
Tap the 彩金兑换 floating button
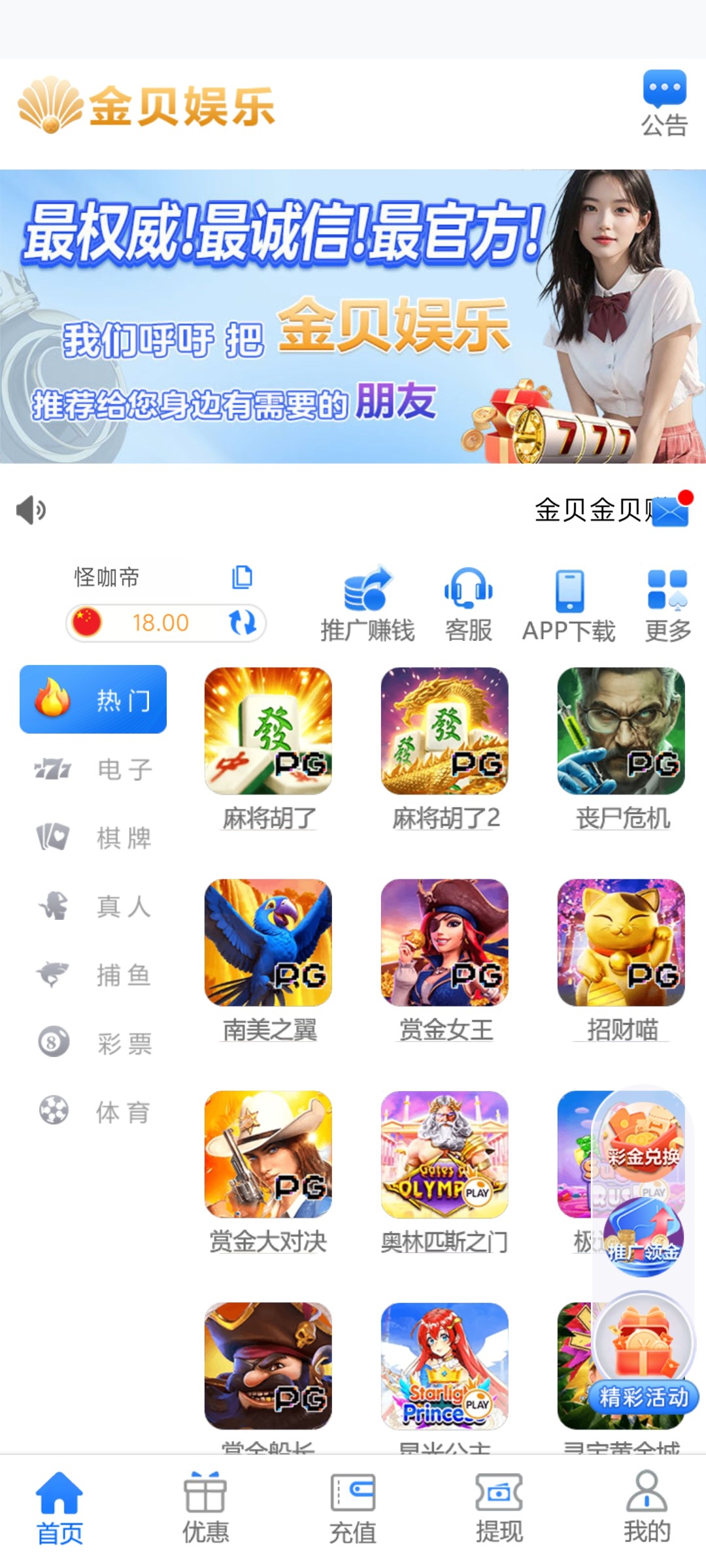point(643,1139)
